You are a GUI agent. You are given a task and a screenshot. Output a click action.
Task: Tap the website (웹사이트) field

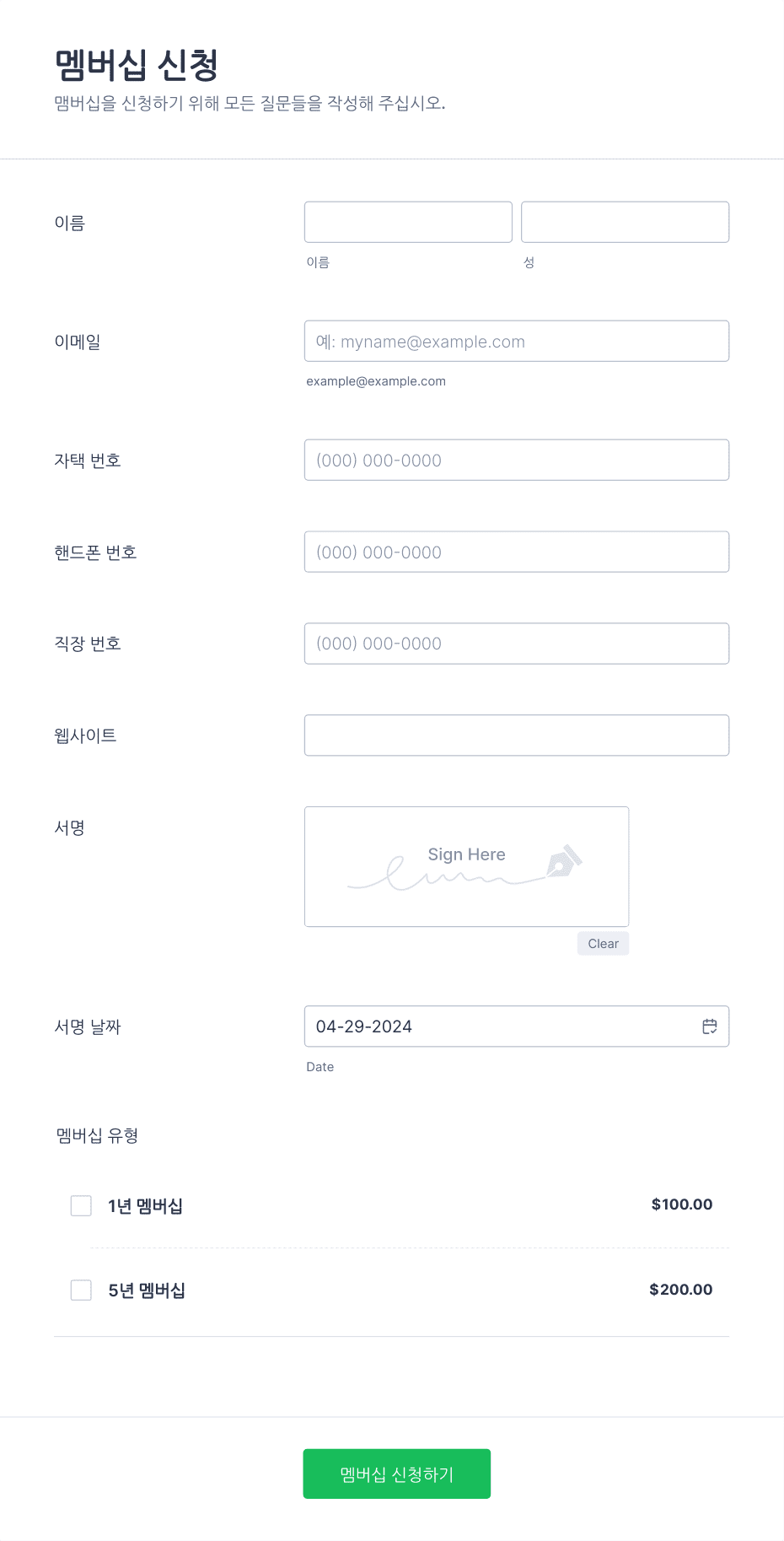(517, 735)
